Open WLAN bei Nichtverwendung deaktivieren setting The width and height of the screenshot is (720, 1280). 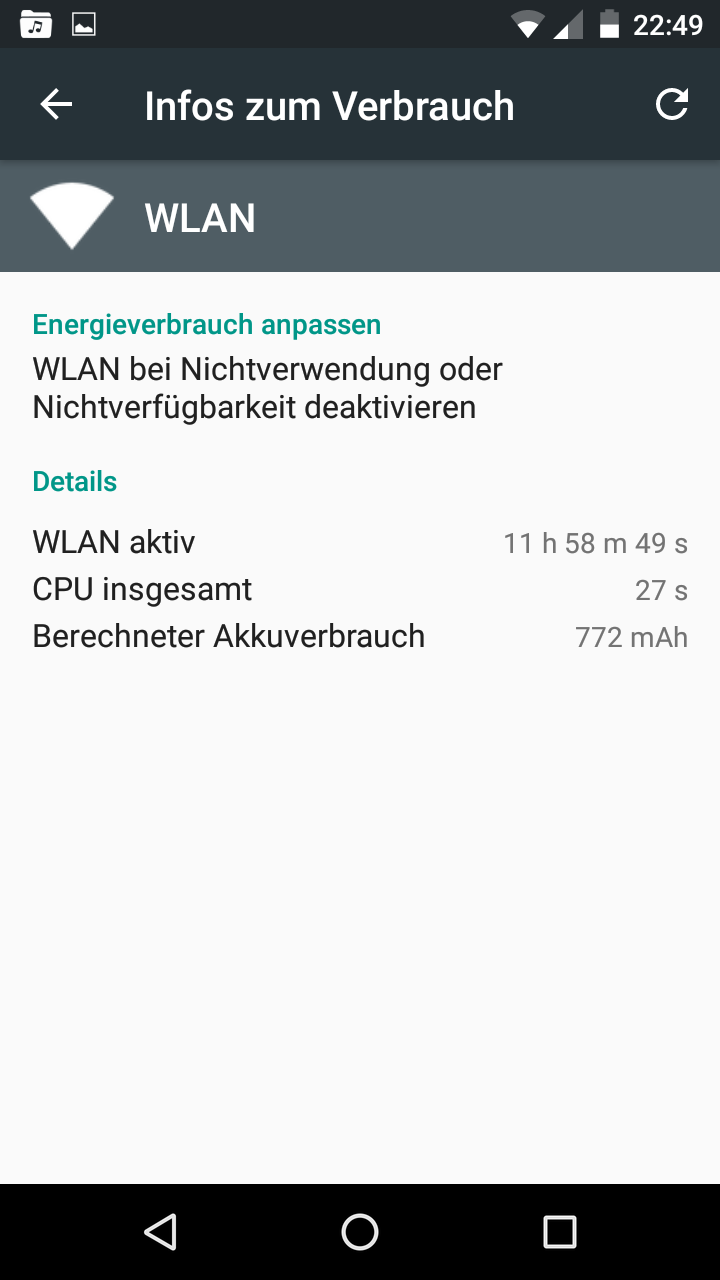pyautogui.click(x=268, y=388)
